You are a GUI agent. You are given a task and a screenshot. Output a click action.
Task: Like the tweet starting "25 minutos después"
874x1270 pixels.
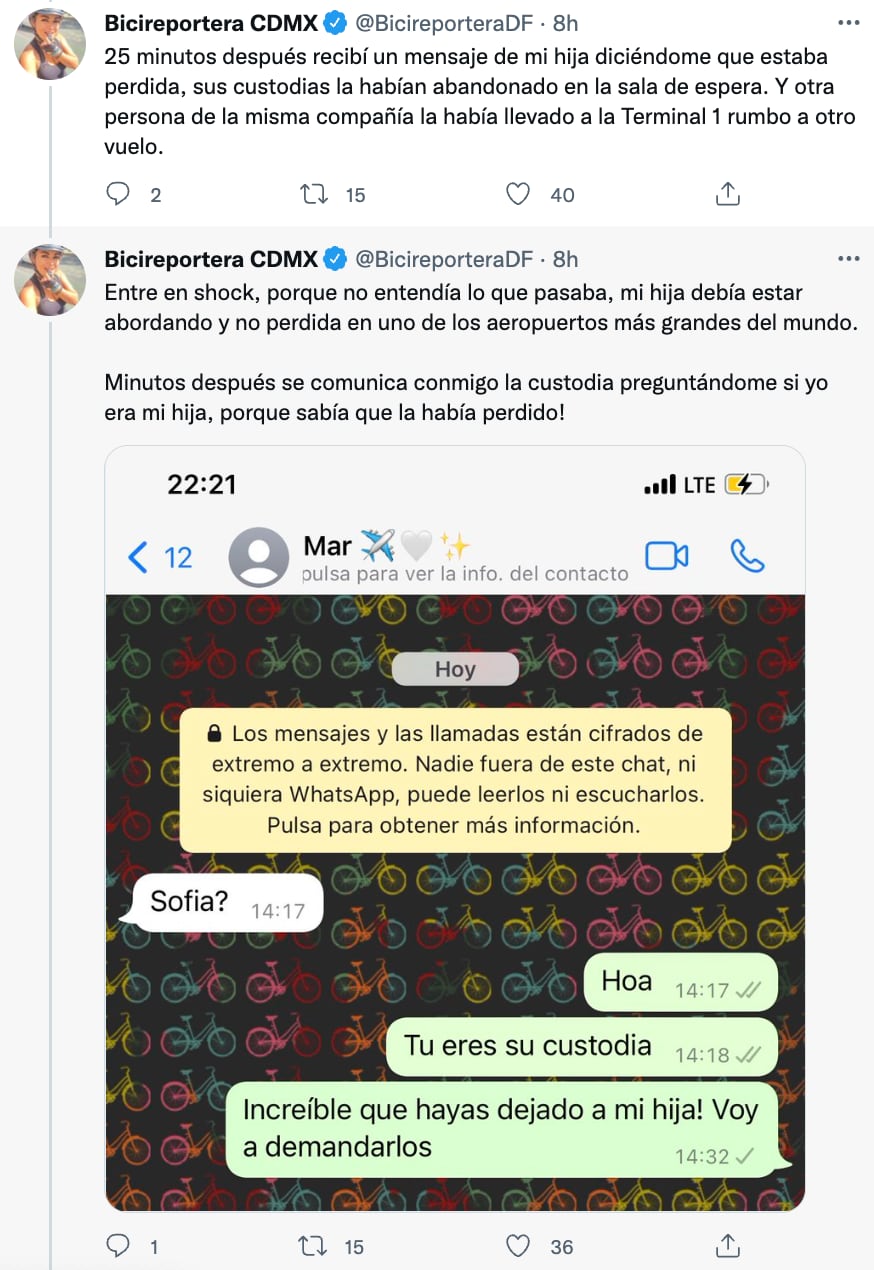click(x=517, y=194)
